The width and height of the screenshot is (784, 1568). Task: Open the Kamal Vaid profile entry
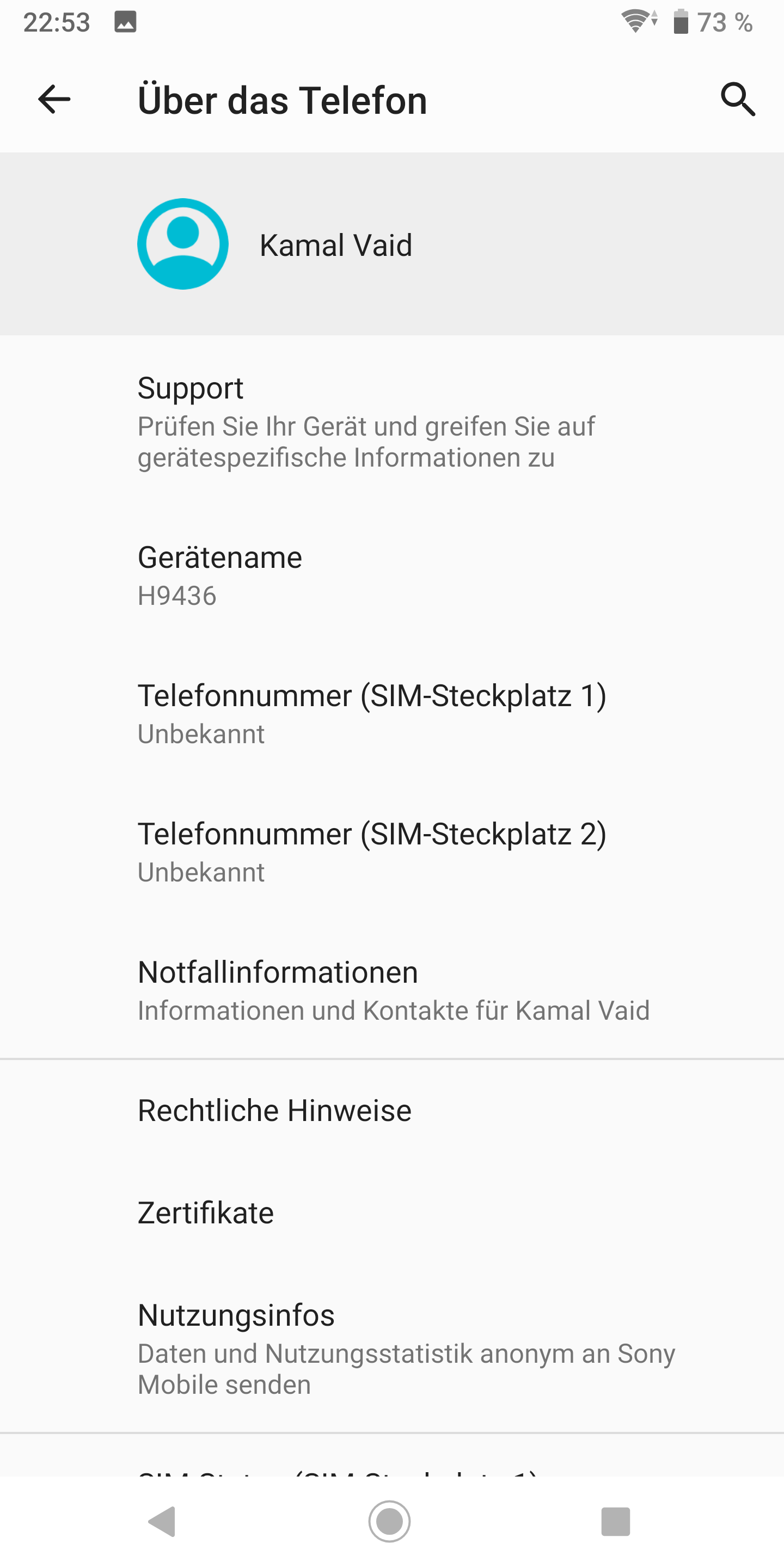335,244
